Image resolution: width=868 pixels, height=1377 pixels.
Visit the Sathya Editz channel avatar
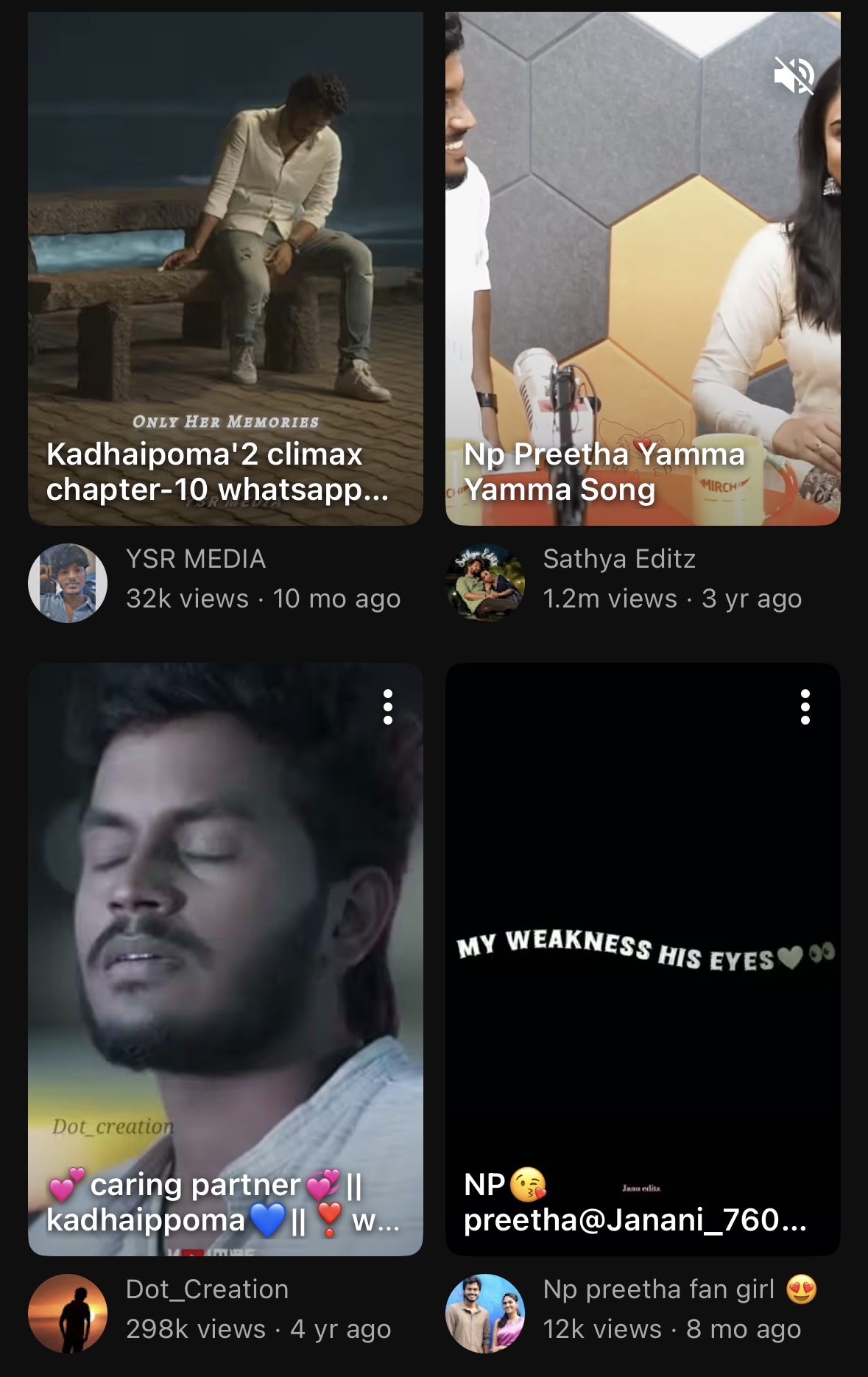tap(485, 583)
